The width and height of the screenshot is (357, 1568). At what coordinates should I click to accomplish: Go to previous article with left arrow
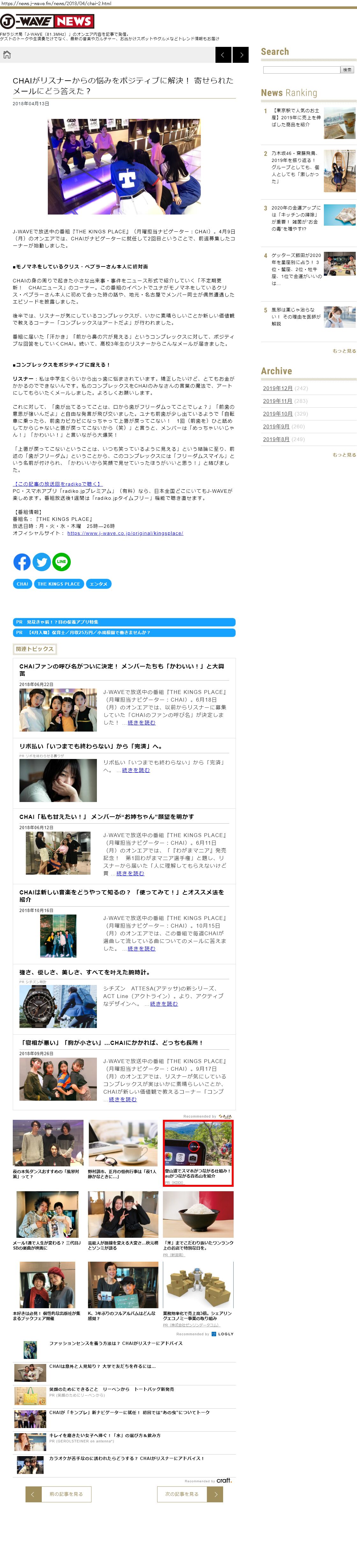[x=223, y=55]
